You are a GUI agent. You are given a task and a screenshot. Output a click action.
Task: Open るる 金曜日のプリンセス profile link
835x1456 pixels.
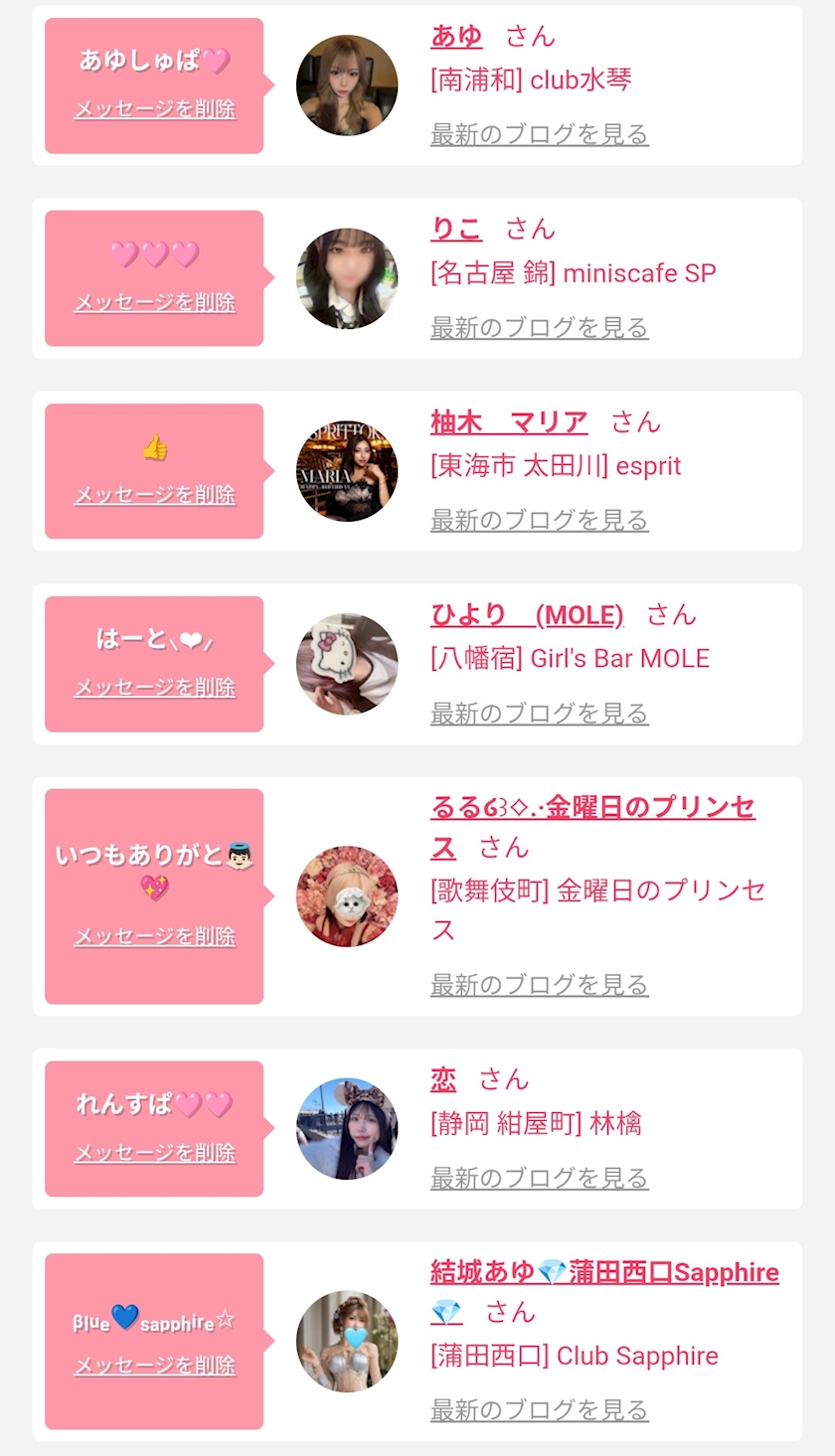[x=592, y=808]
